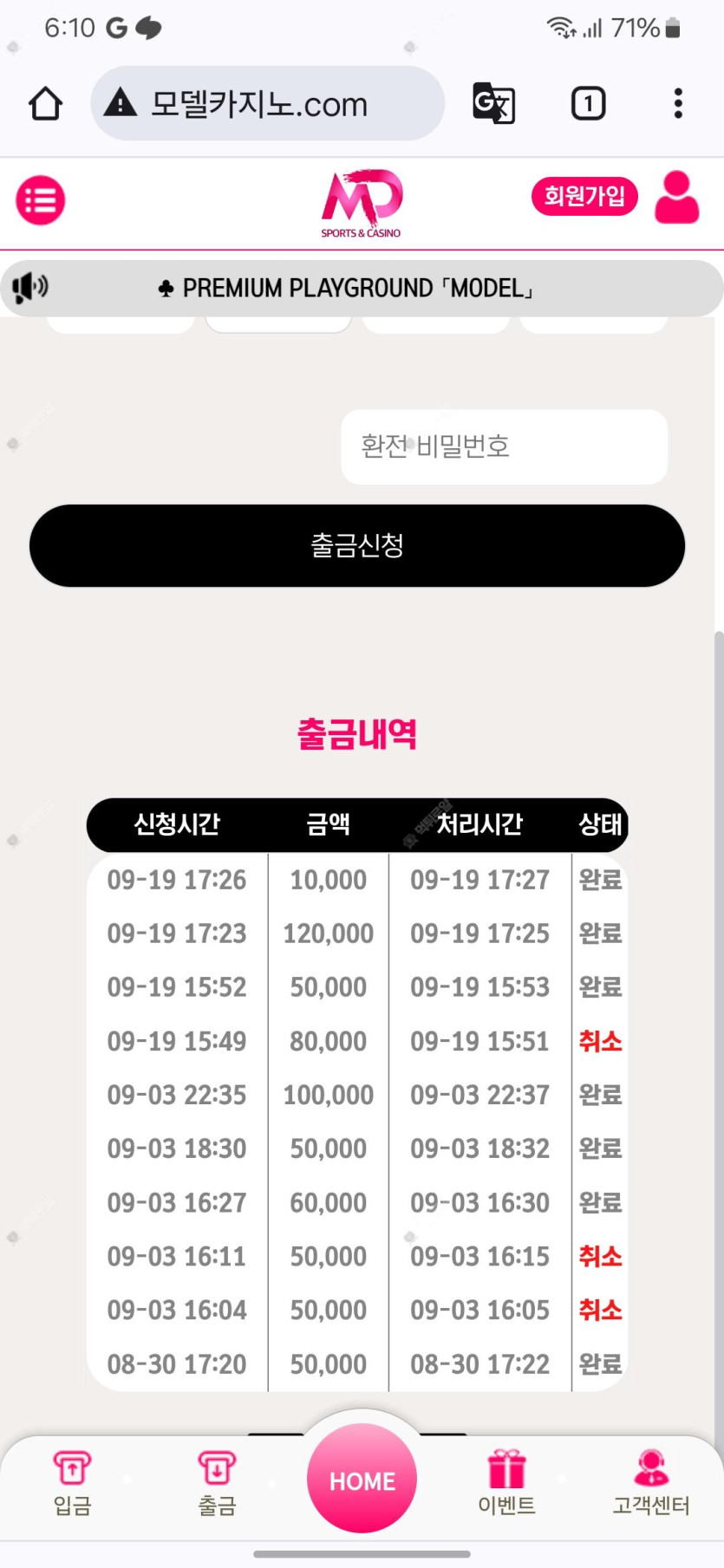The image size is (724, 1568).
Task: Open the 고객센터 customer center tab
Action: point(650,1483)
